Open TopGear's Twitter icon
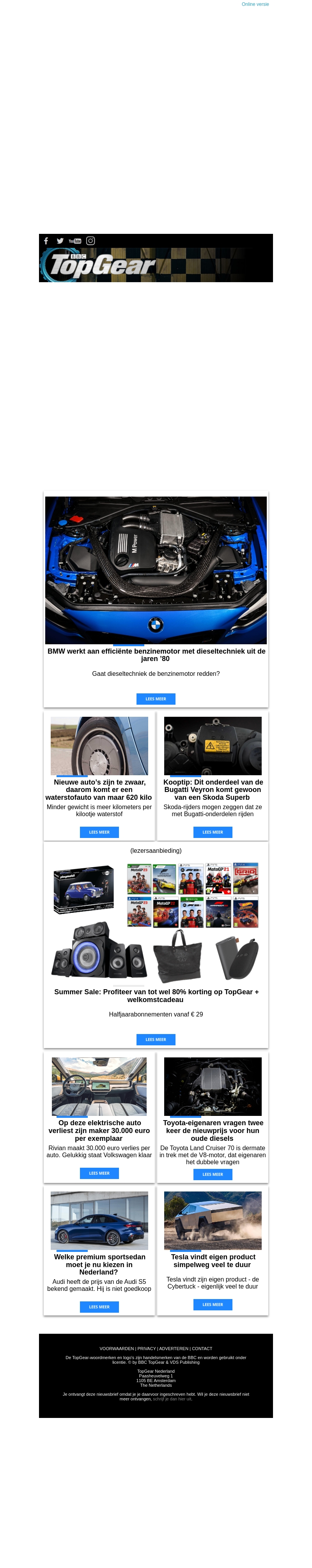 click(x=60, y=240)
